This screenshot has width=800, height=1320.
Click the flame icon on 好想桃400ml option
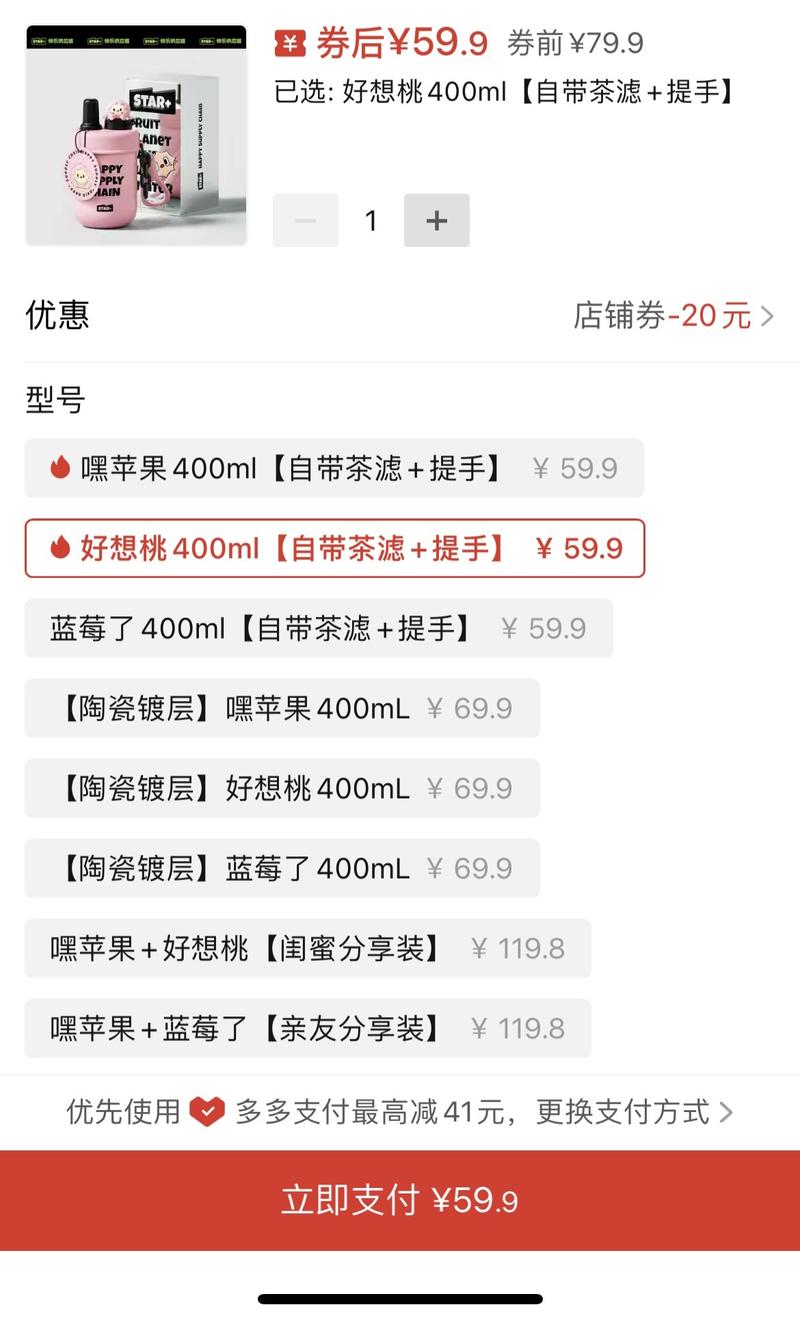coord(60,547)
